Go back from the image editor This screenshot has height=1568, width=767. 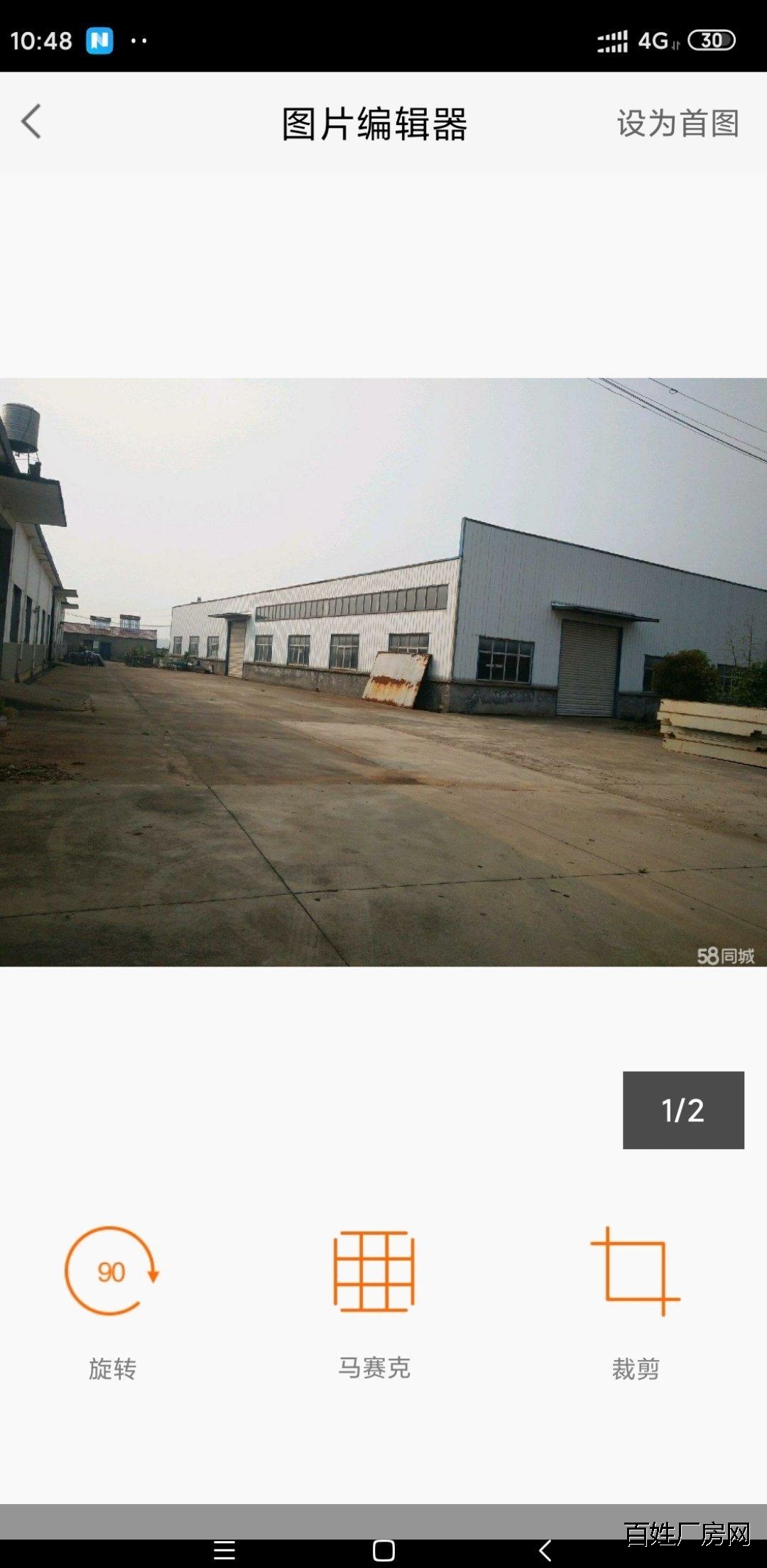31,121
